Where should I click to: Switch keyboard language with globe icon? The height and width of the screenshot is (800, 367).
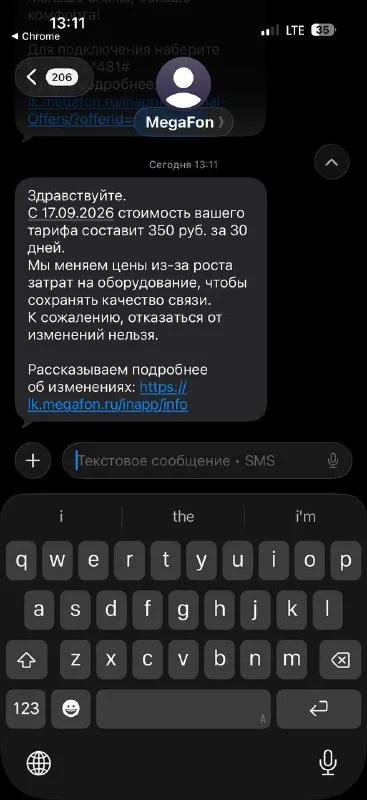(39, 764)
